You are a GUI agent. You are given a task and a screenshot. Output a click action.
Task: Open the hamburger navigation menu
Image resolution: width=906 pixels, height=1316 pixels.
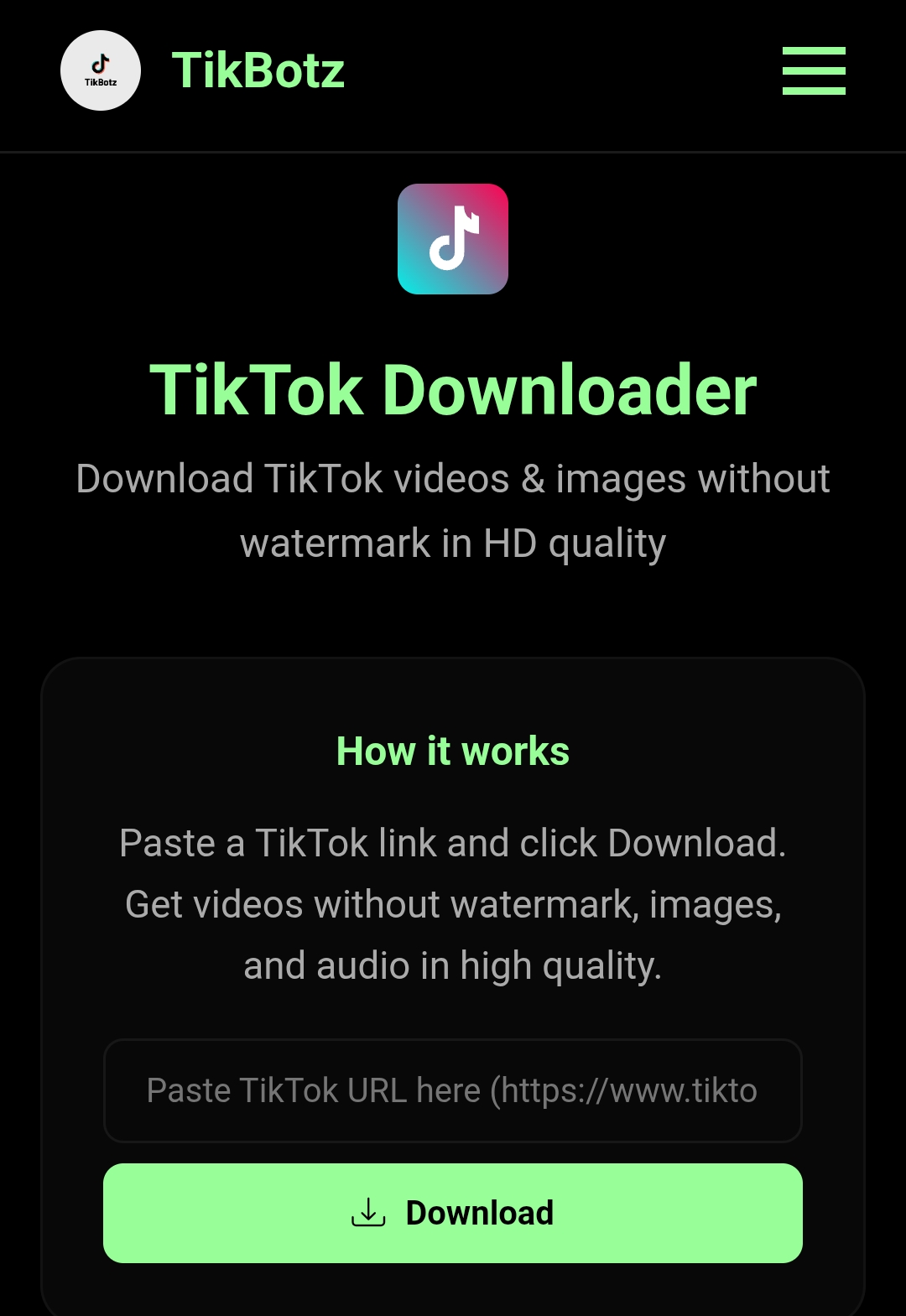coord(814,71)
